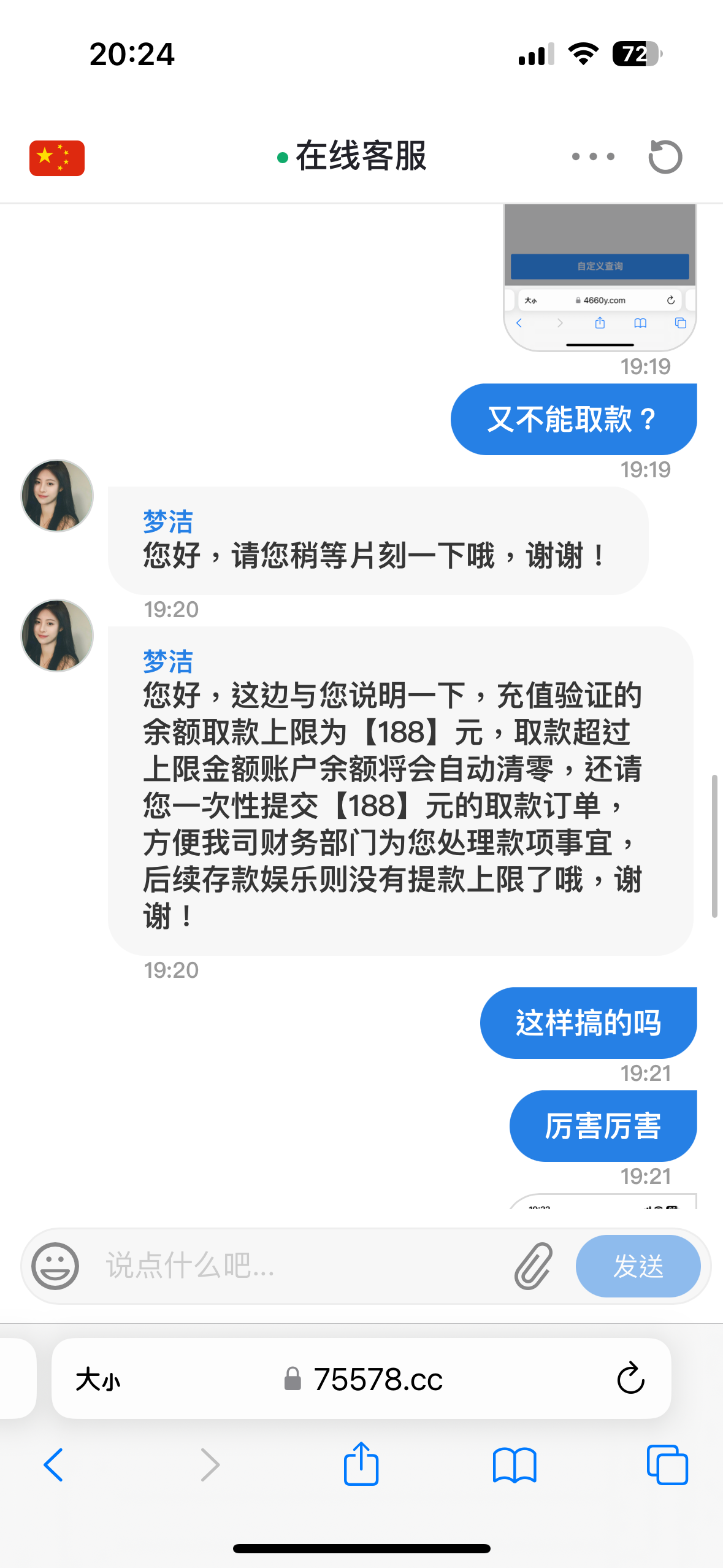The width and height of the screenshot is (723, 1568).
Task: Open the Safari share sheet
Action: pos(361,1464)
